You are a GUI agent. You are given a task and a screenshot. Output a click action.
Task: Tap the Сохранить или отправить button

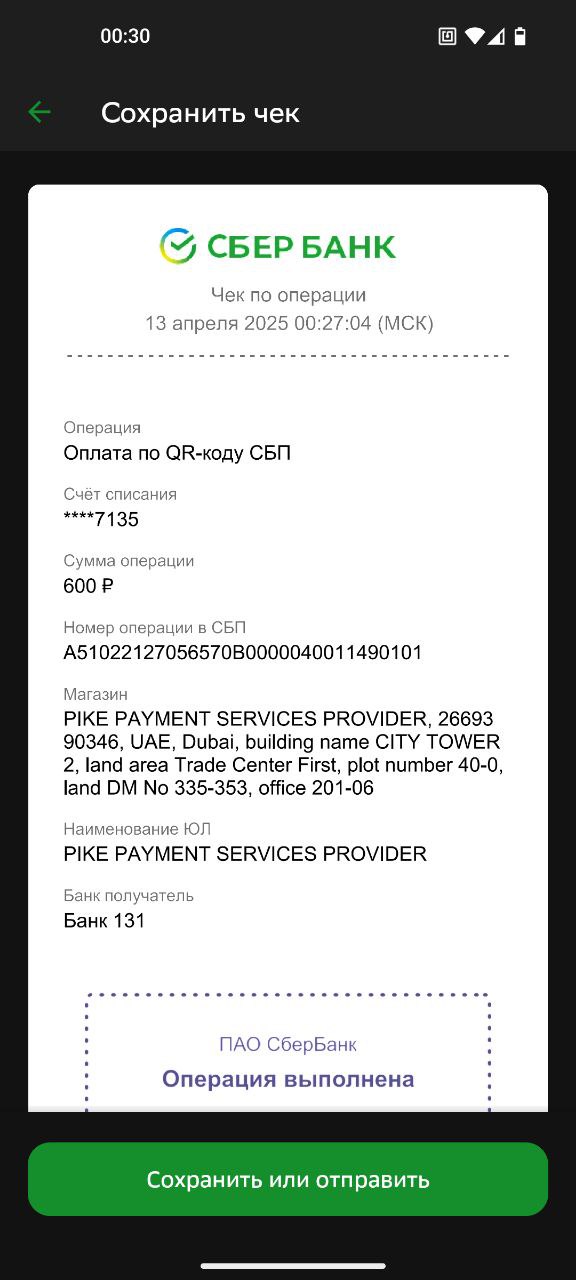288,1179
